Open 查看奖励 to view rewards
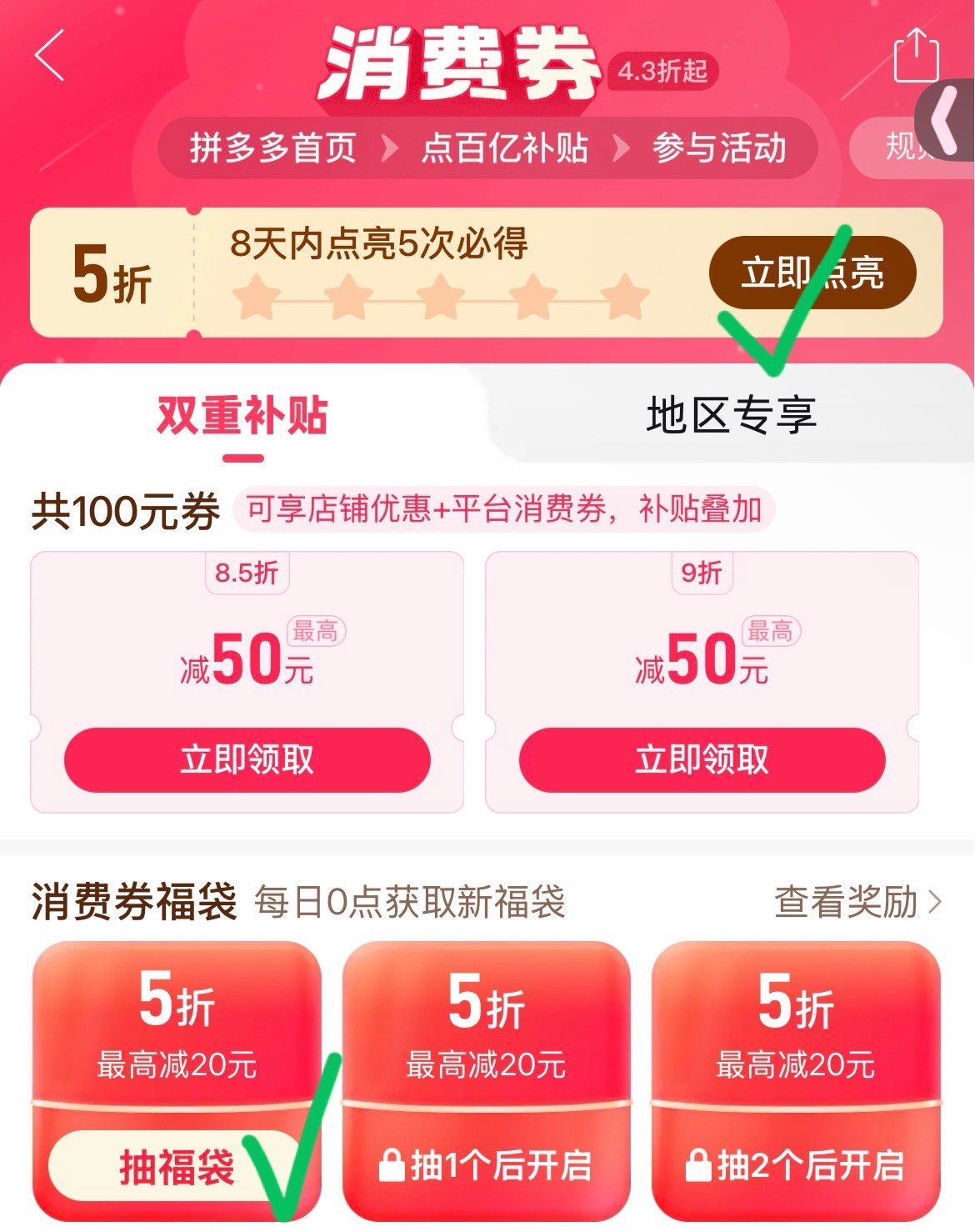 [x=858, y=902]
